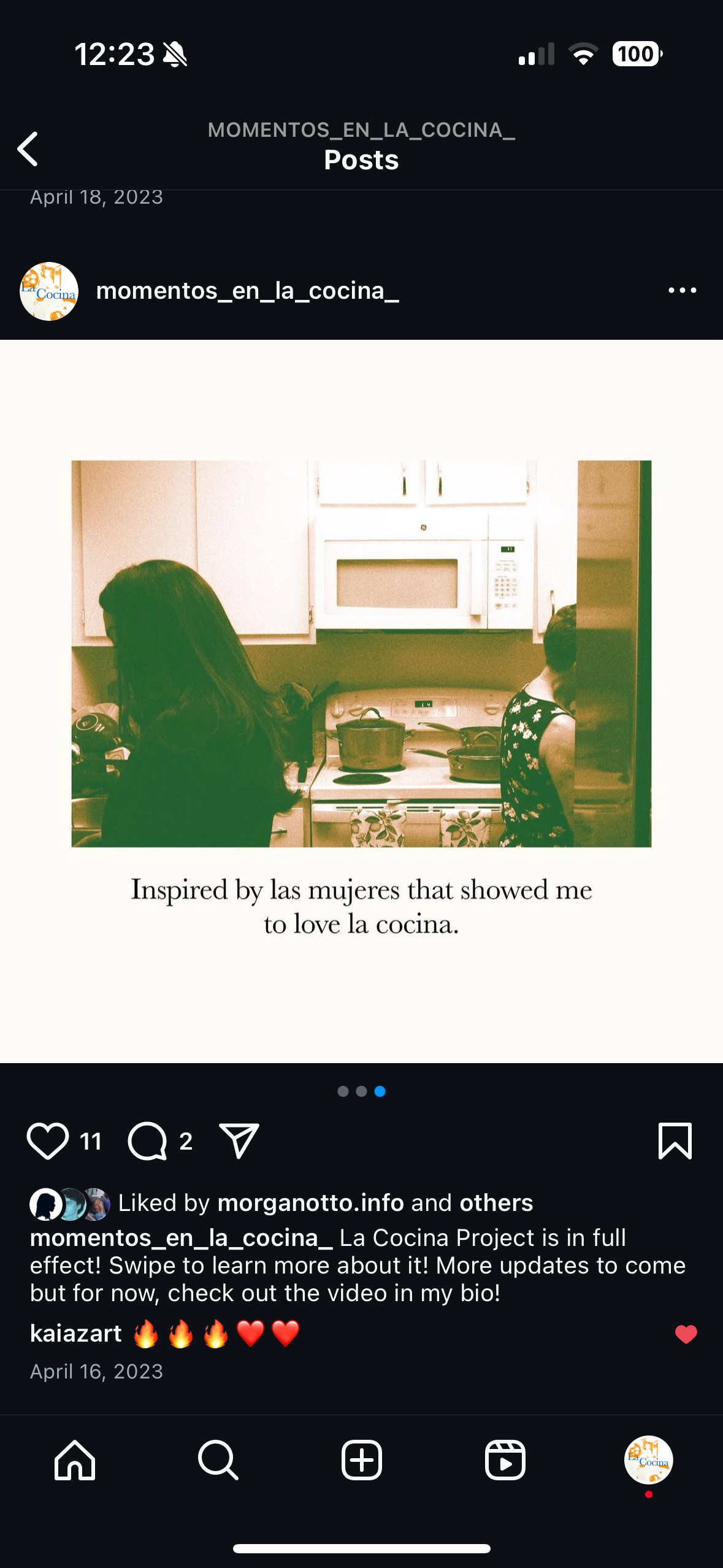The width and height of the screenshot is (723, 1568).
Task: Switch to the Home tab
Action: tap(75, 1460)
